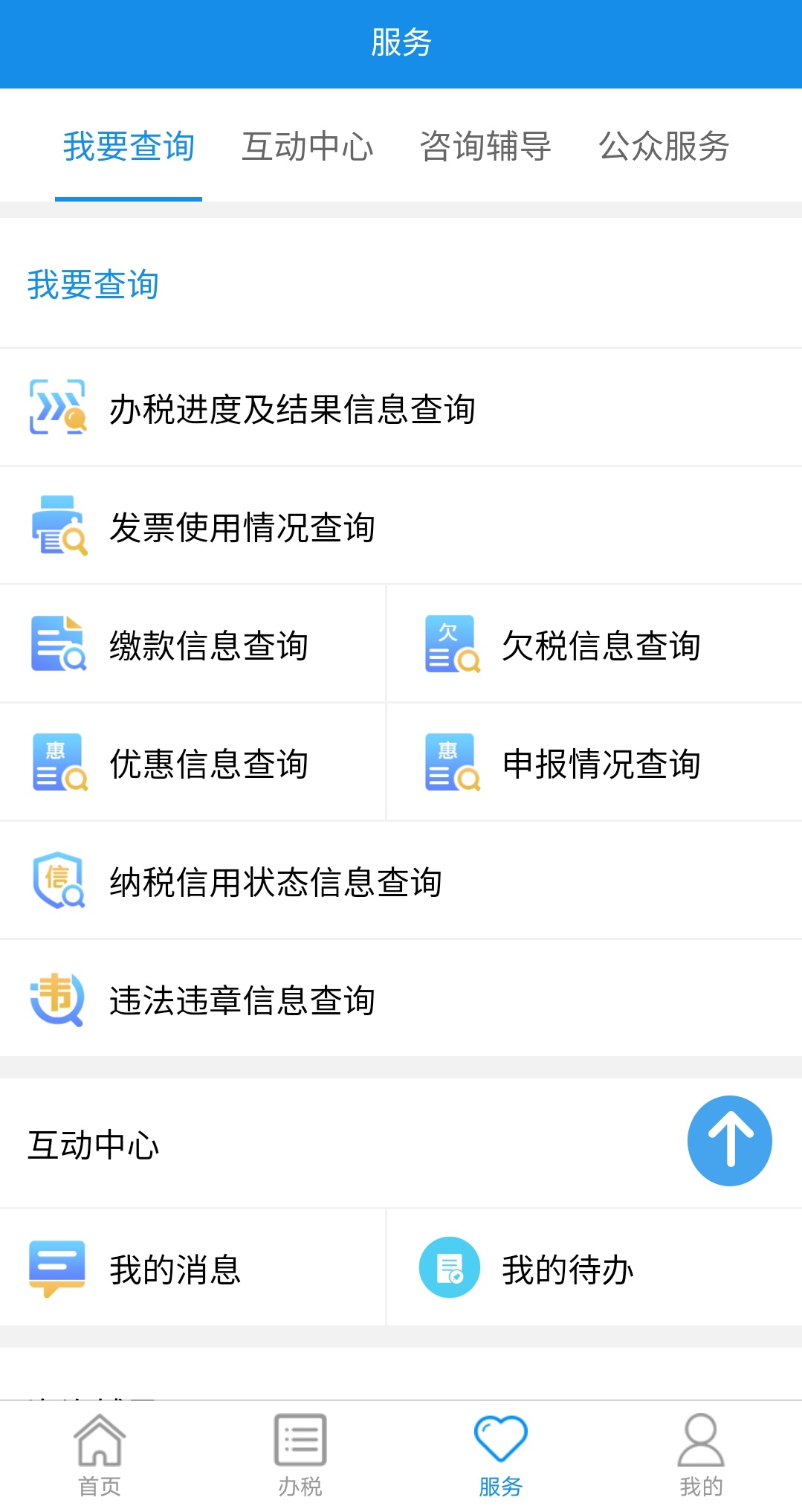The image size is (802, 1512).
Task: Open 缴款信息查询
Action: coord(193,644)
